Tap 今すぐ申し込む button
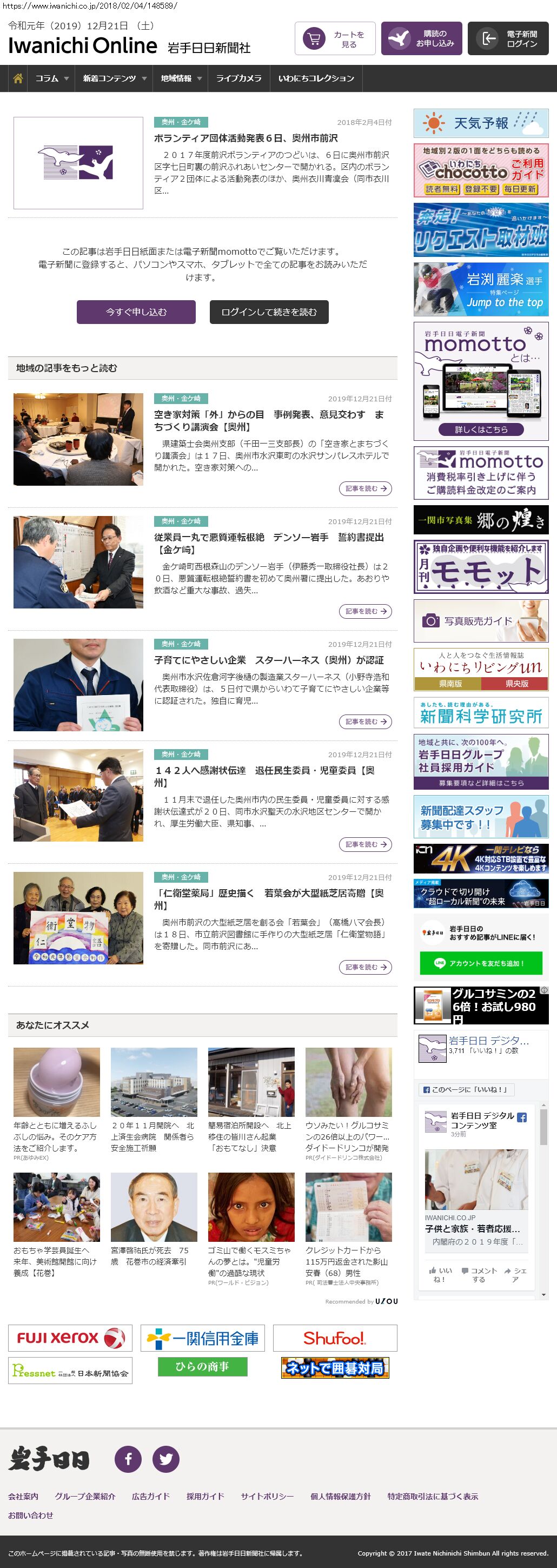 [x=136, y=312]
